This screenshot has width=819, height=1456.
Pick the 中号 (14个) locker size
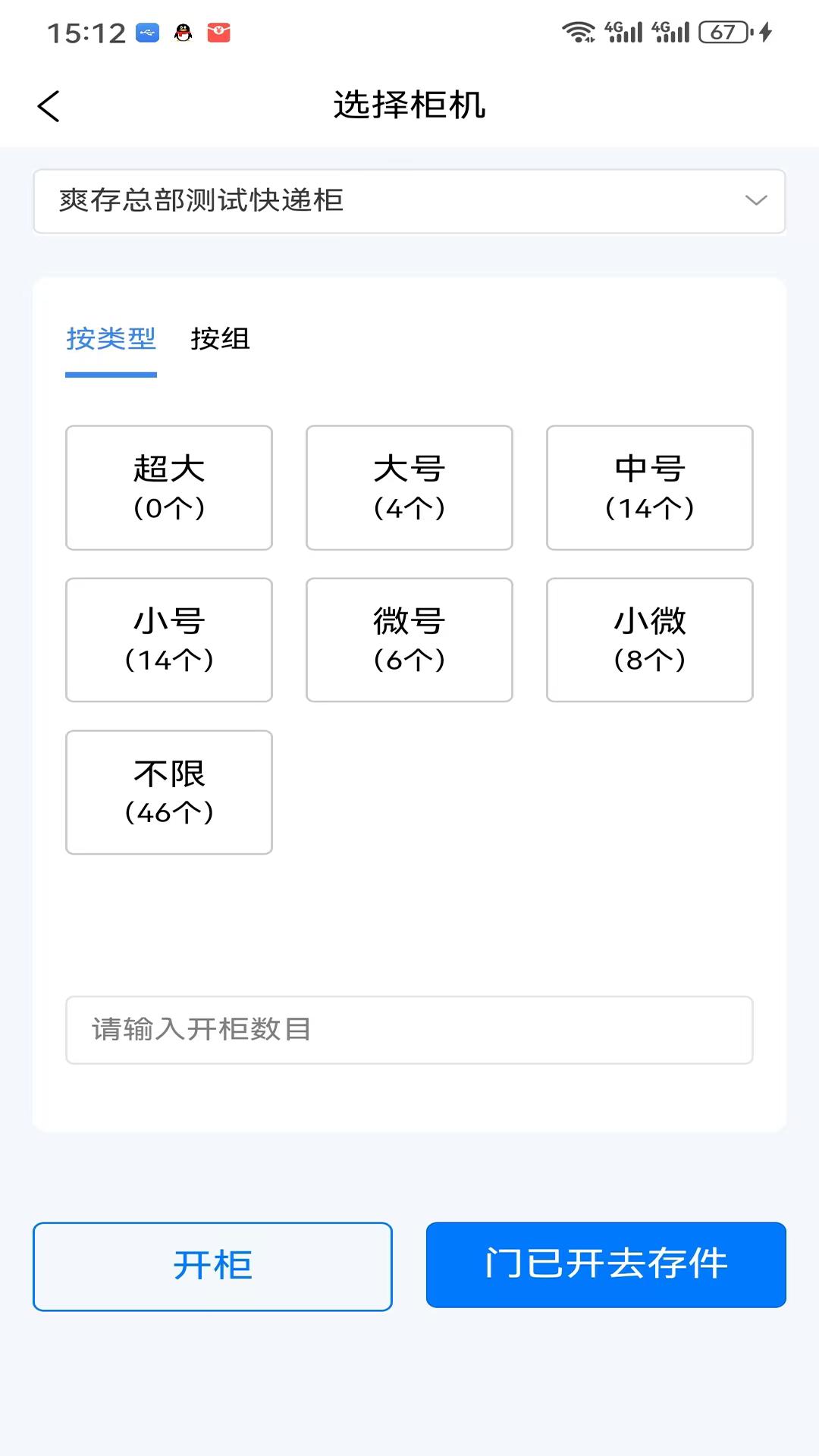tap(650, 488)
